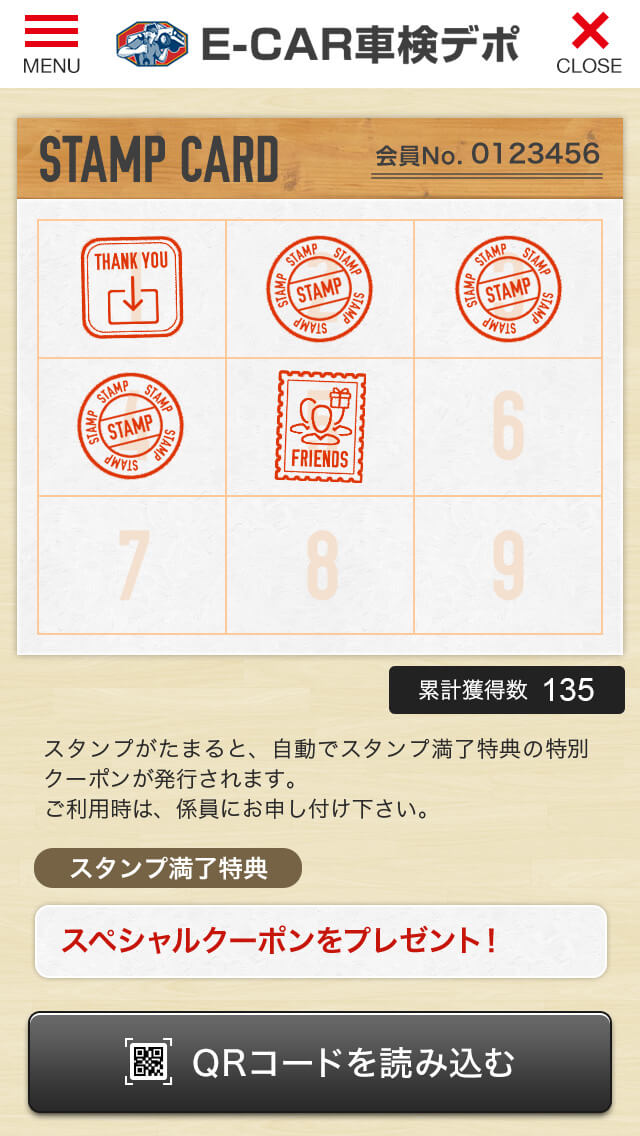Open the MENU hamburger button
The width and height of the screenshot is (640, 1136).
51,44
